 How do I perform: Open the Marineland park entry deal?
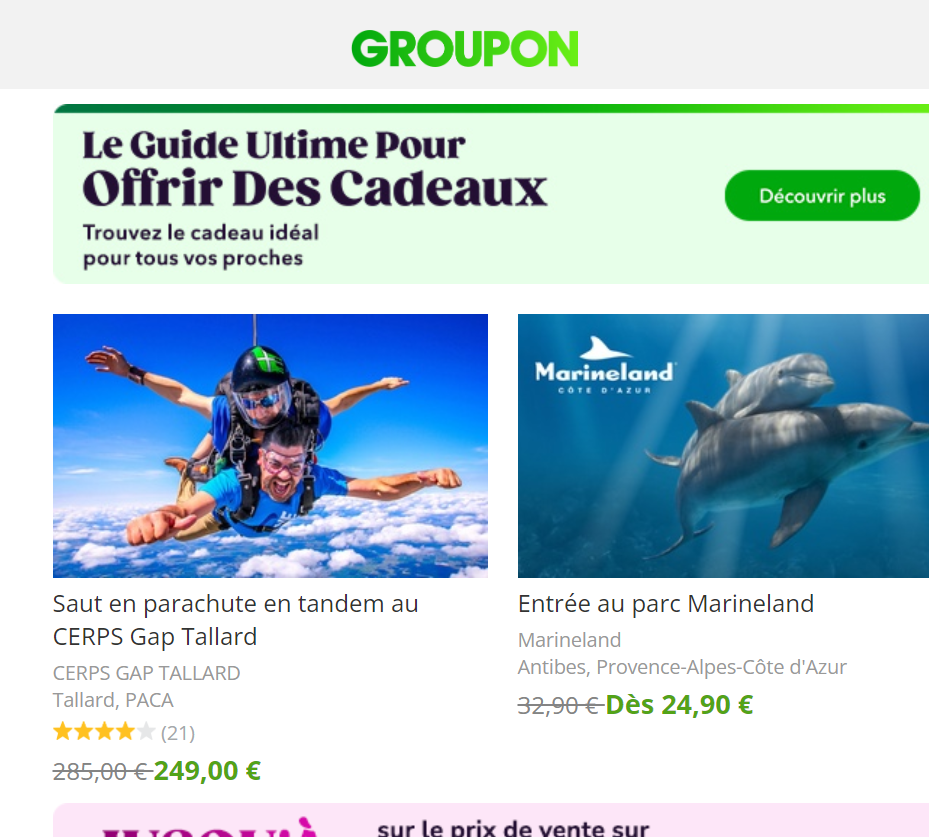[723, 446]
